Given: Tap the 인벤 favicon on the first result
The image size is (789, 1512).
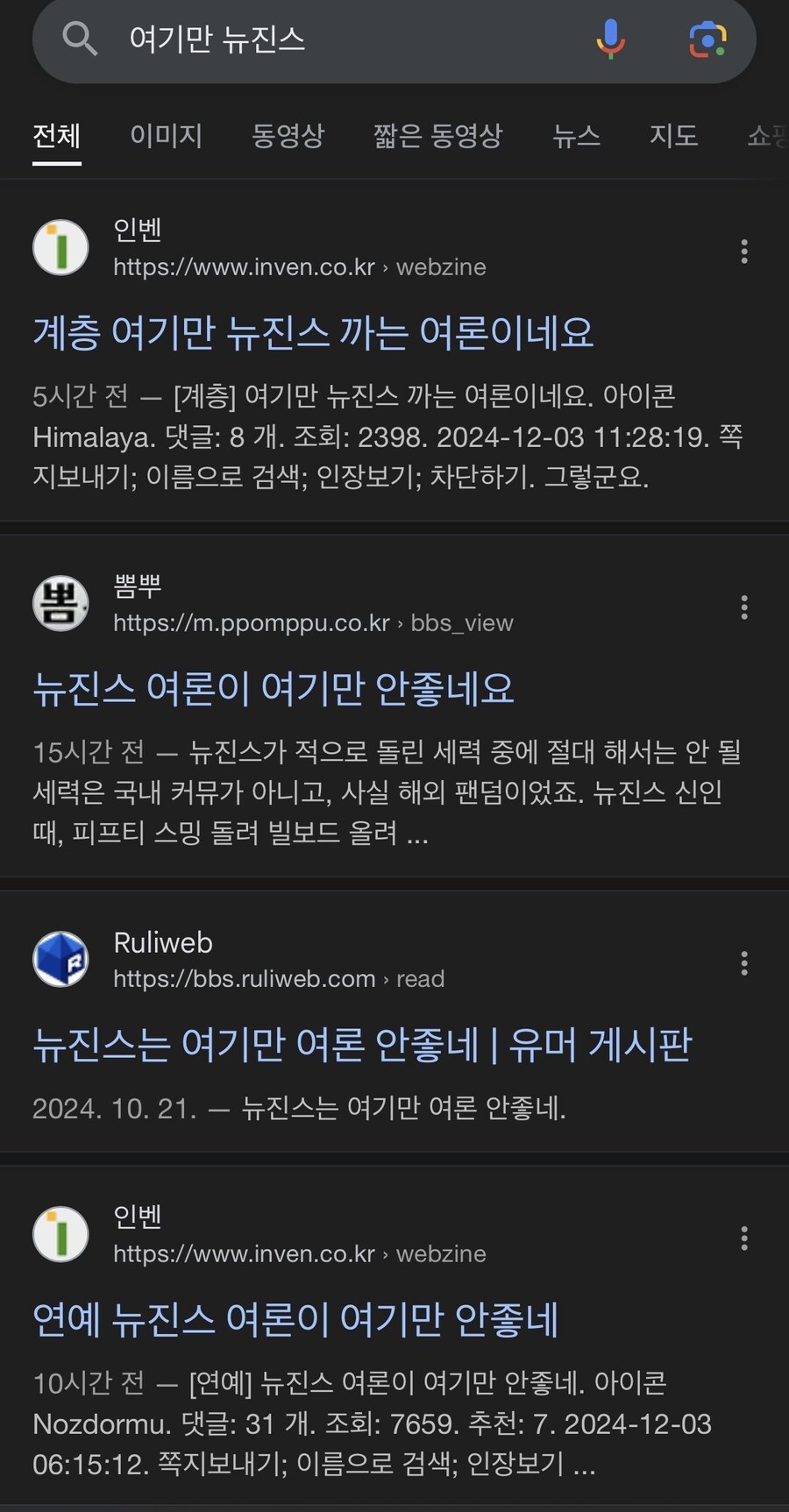Looking at the screenshot, I should [60, 247].
